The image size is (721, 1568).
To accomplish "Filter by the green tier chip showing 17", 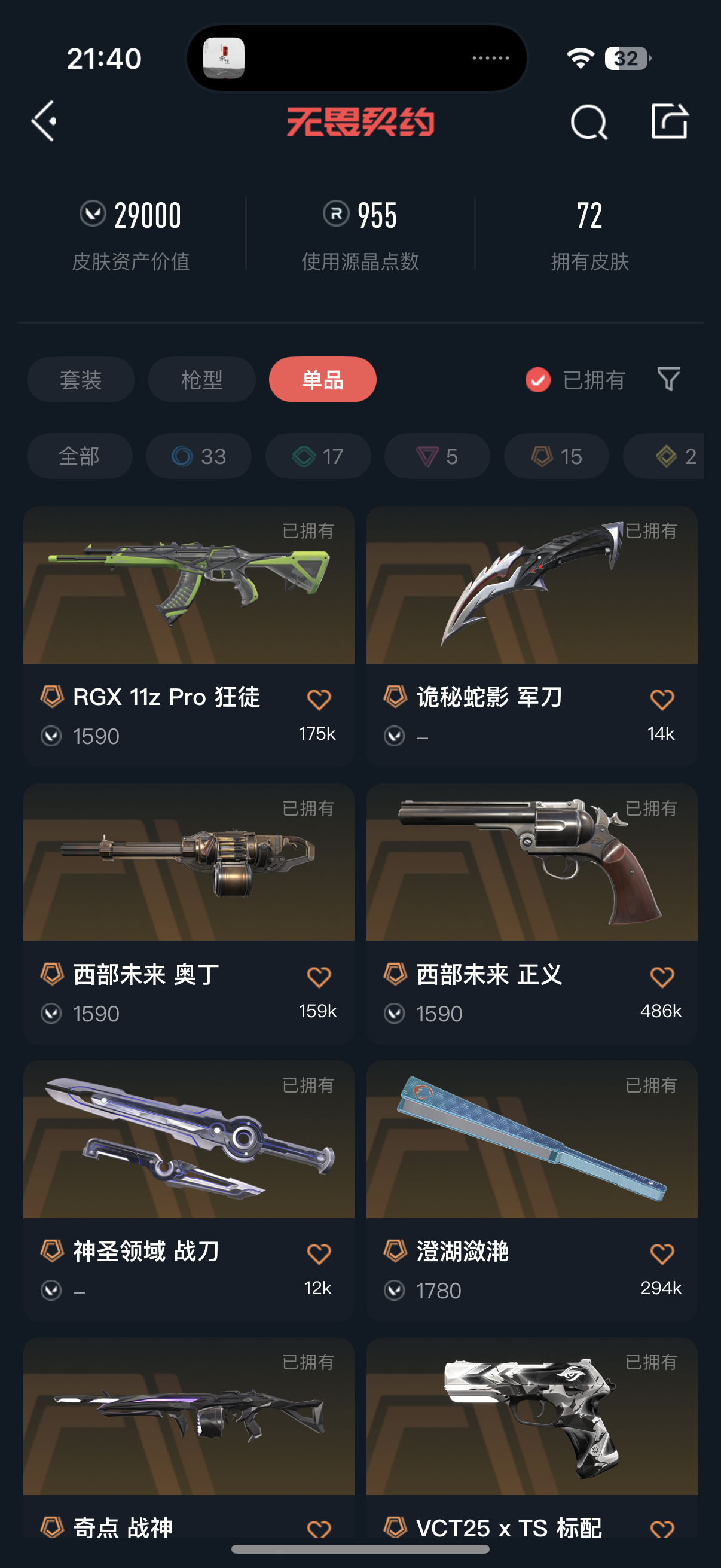I will (317, 456).
